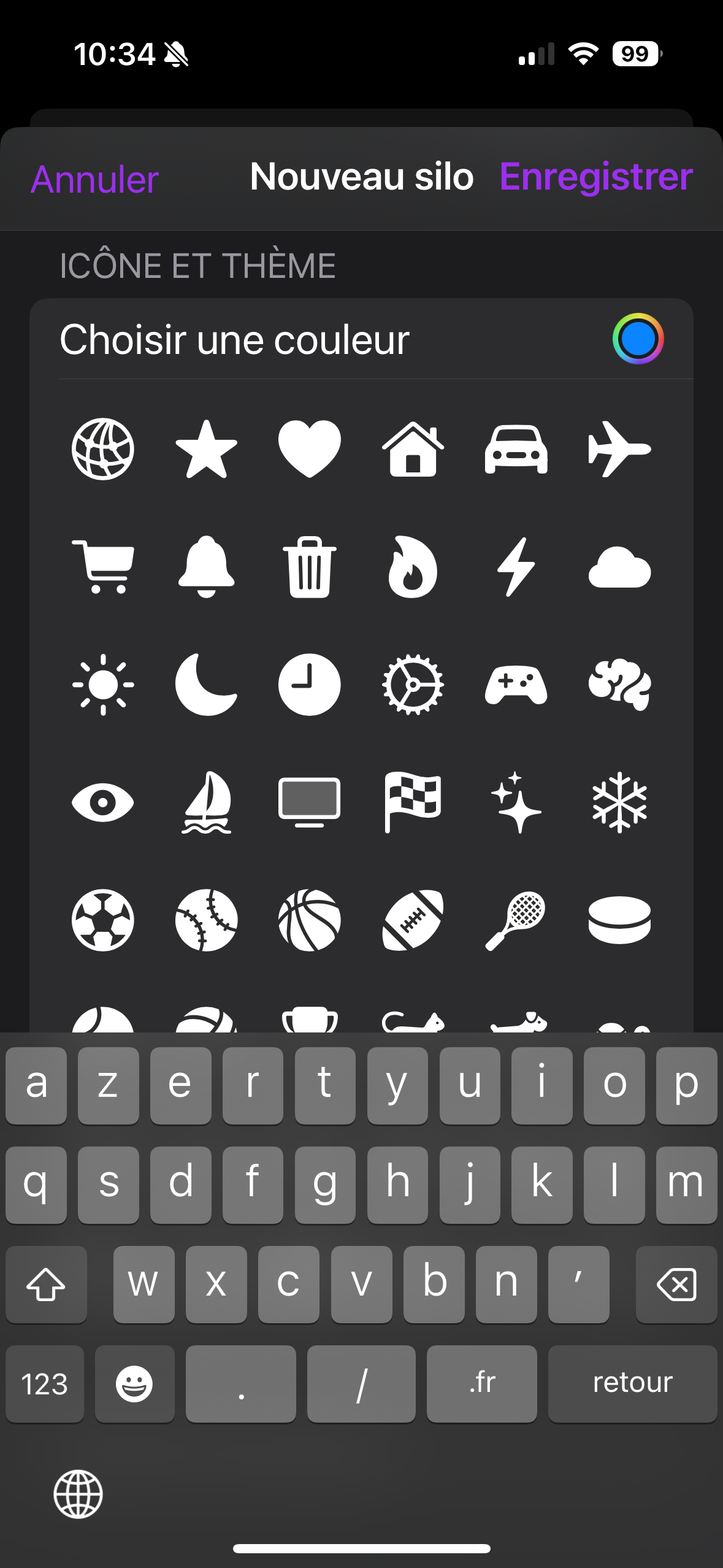Screen dimensions: 723x1568
Task: Choose the checkered flag icon
Action: coord(413,802)
